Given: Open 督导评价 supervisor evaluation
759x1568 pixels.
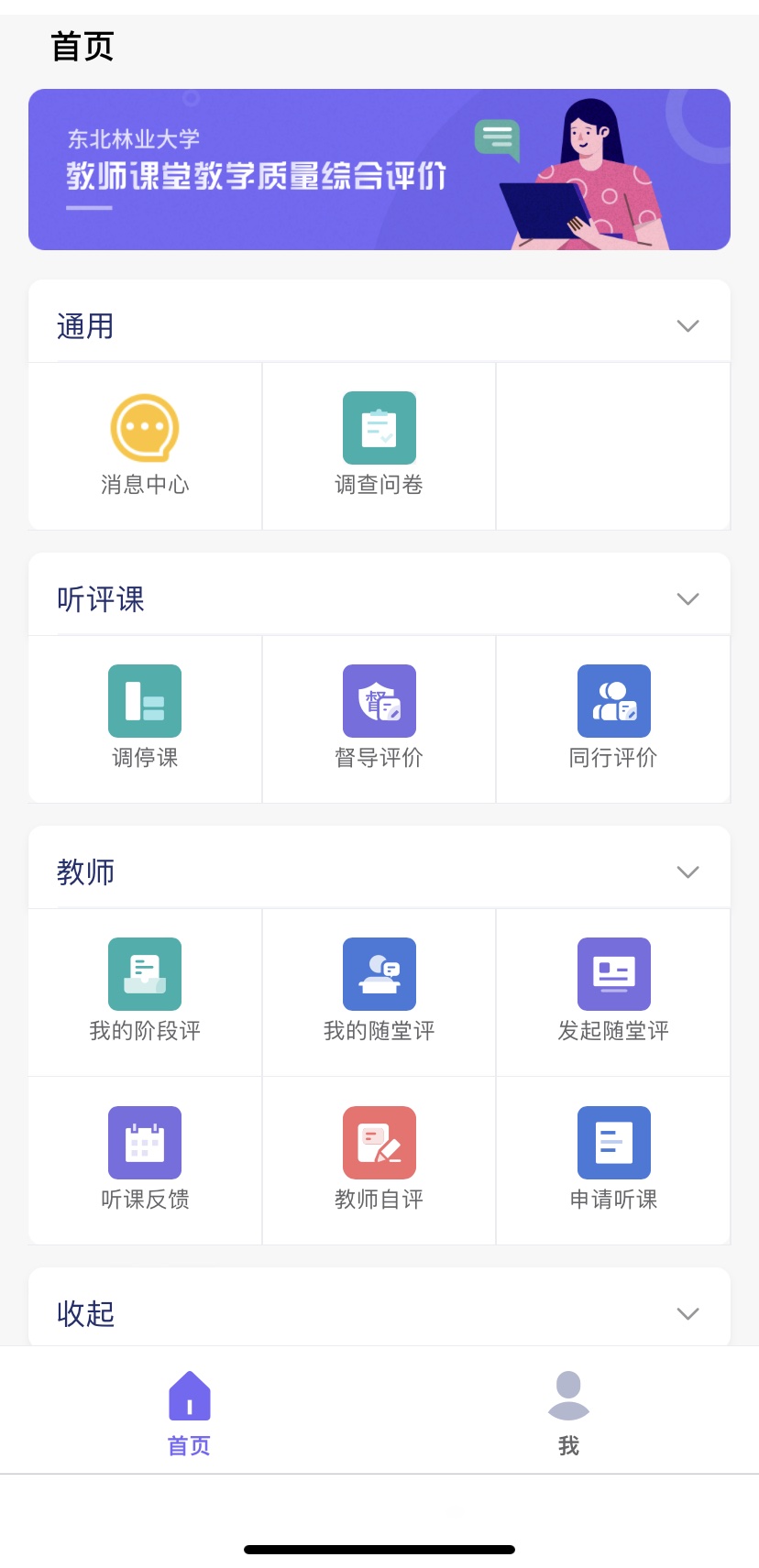Looking at the screenshot, I should 379,718.
